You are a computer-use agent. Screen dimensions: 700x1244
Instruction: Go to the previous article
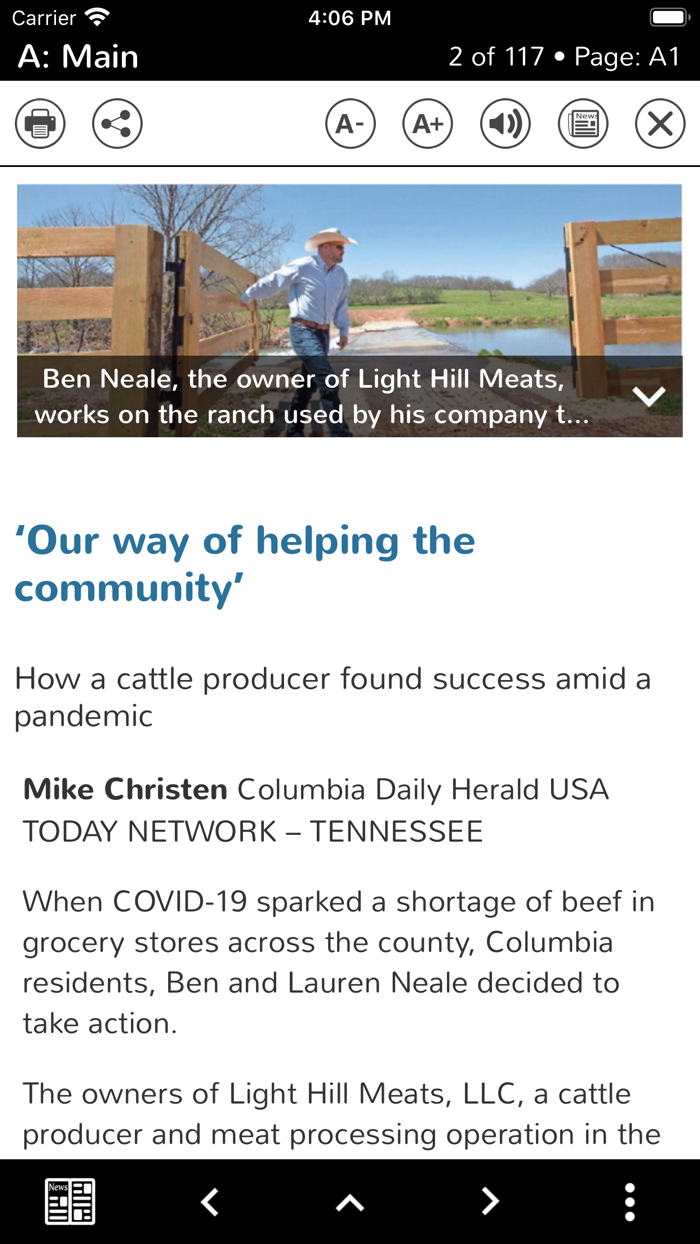(210, 1201)
